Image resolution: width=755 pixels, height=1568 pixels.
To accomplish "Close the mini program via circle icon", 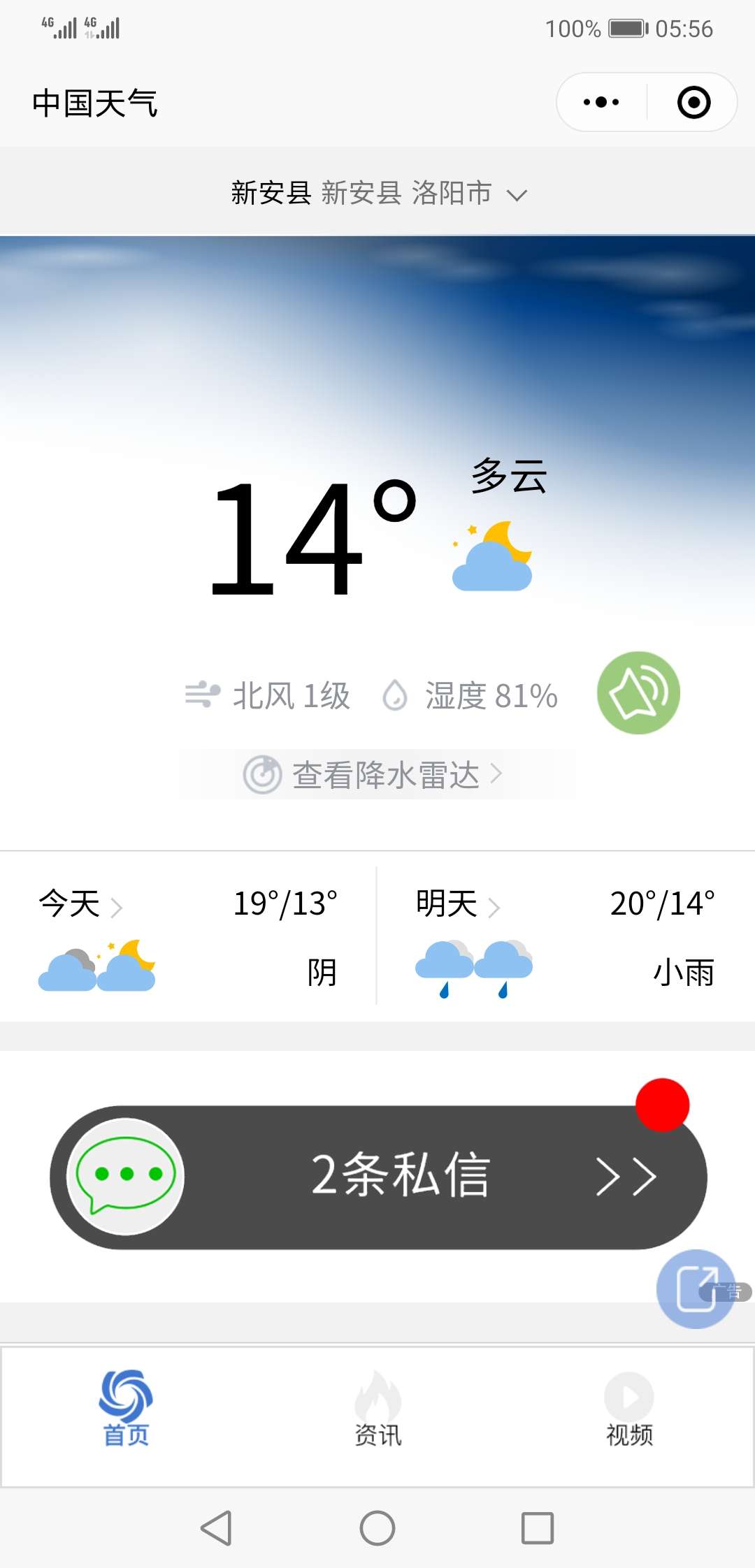I will pyautogui.click(x=693, y=102).
